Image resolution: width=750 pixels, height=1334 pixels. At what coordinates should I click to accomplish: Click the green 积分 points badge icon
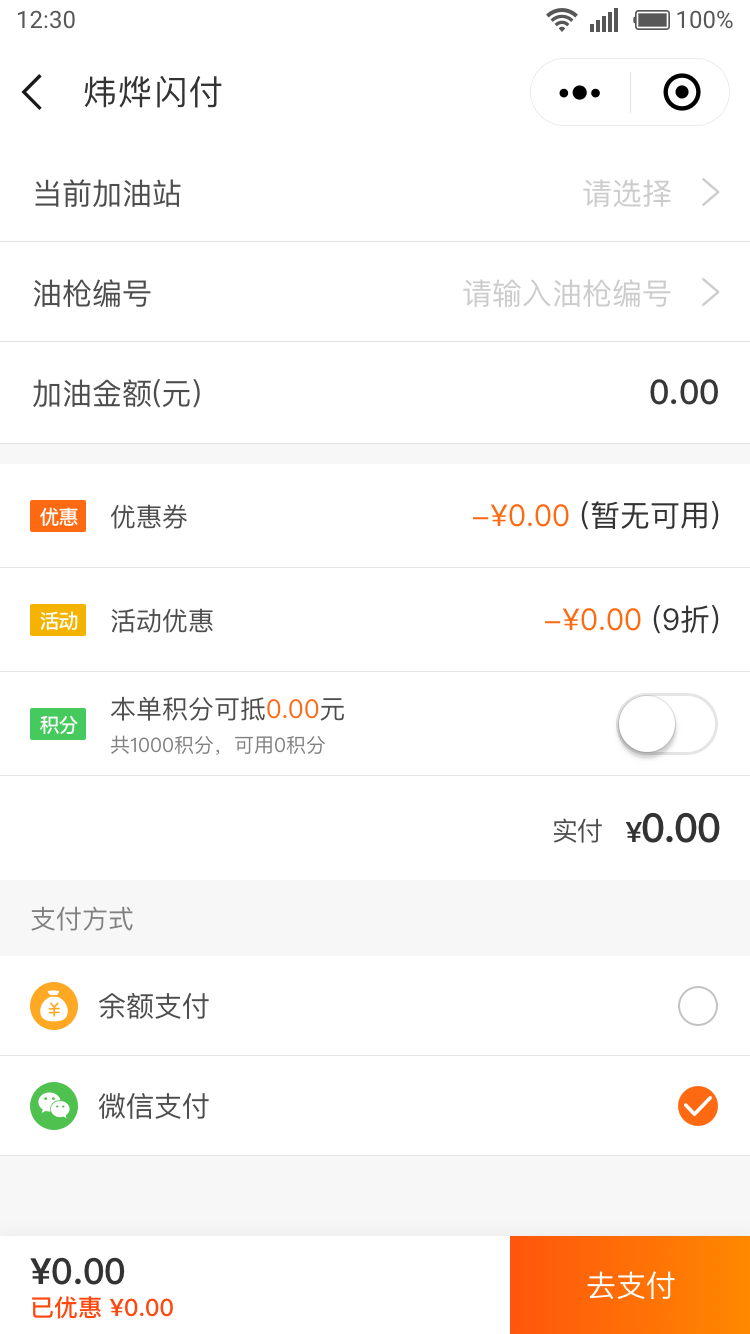click(57, 724)
